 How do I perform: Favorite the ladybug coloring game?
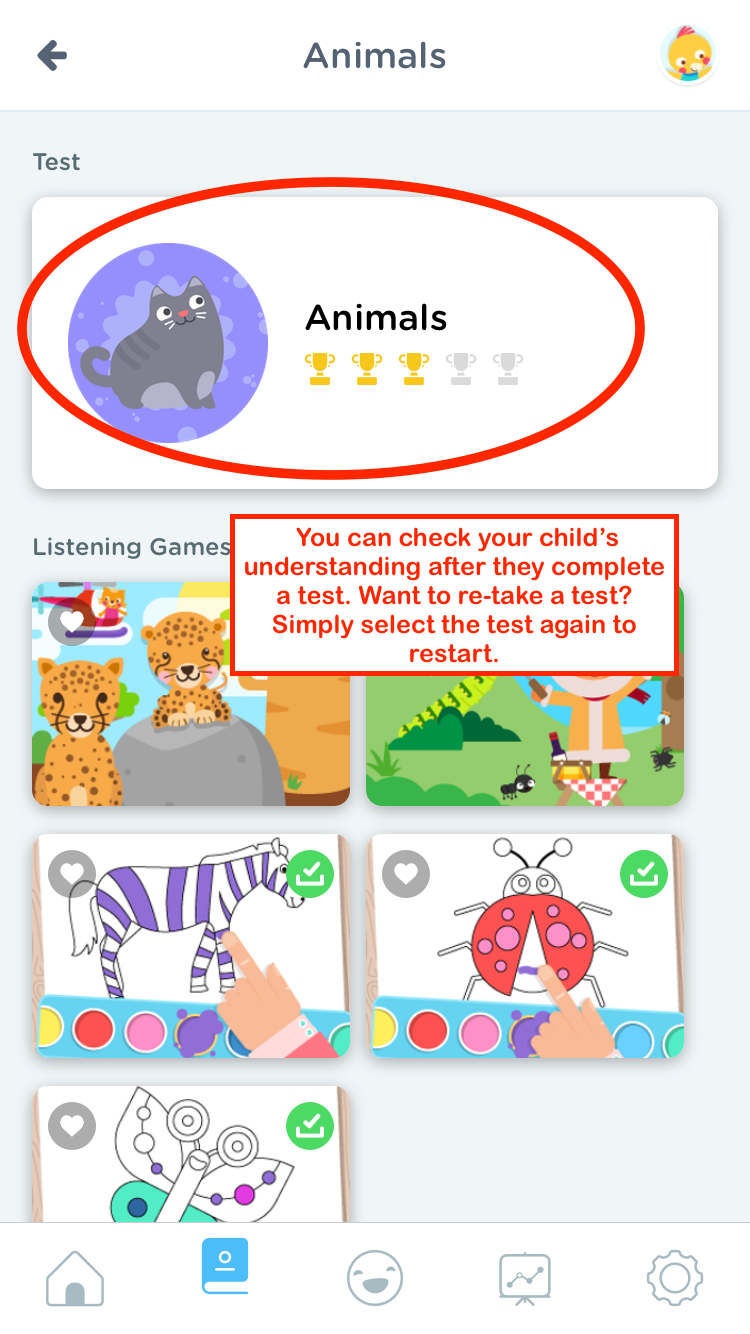[406, 874]
